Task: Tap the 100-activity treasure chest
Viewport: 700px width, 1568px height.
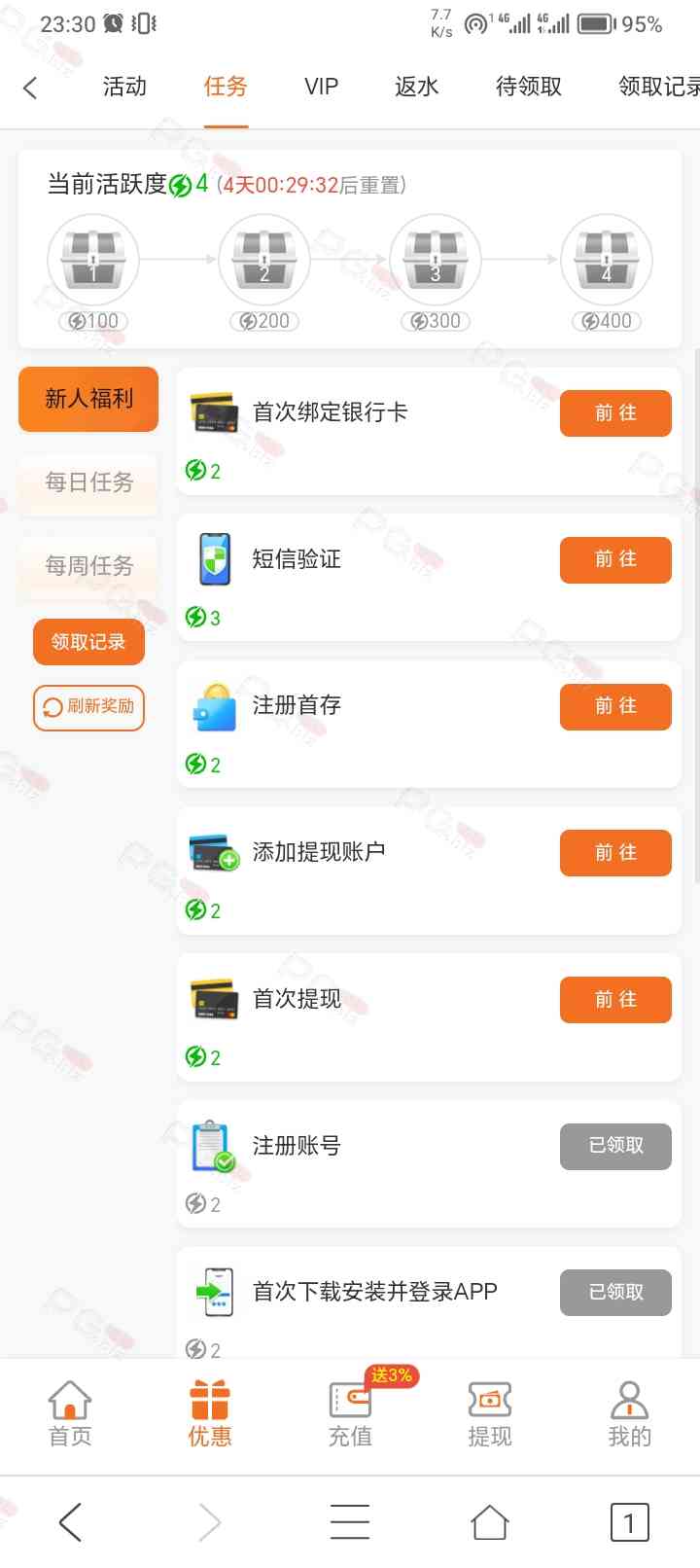Action: (x=93, y=260)
